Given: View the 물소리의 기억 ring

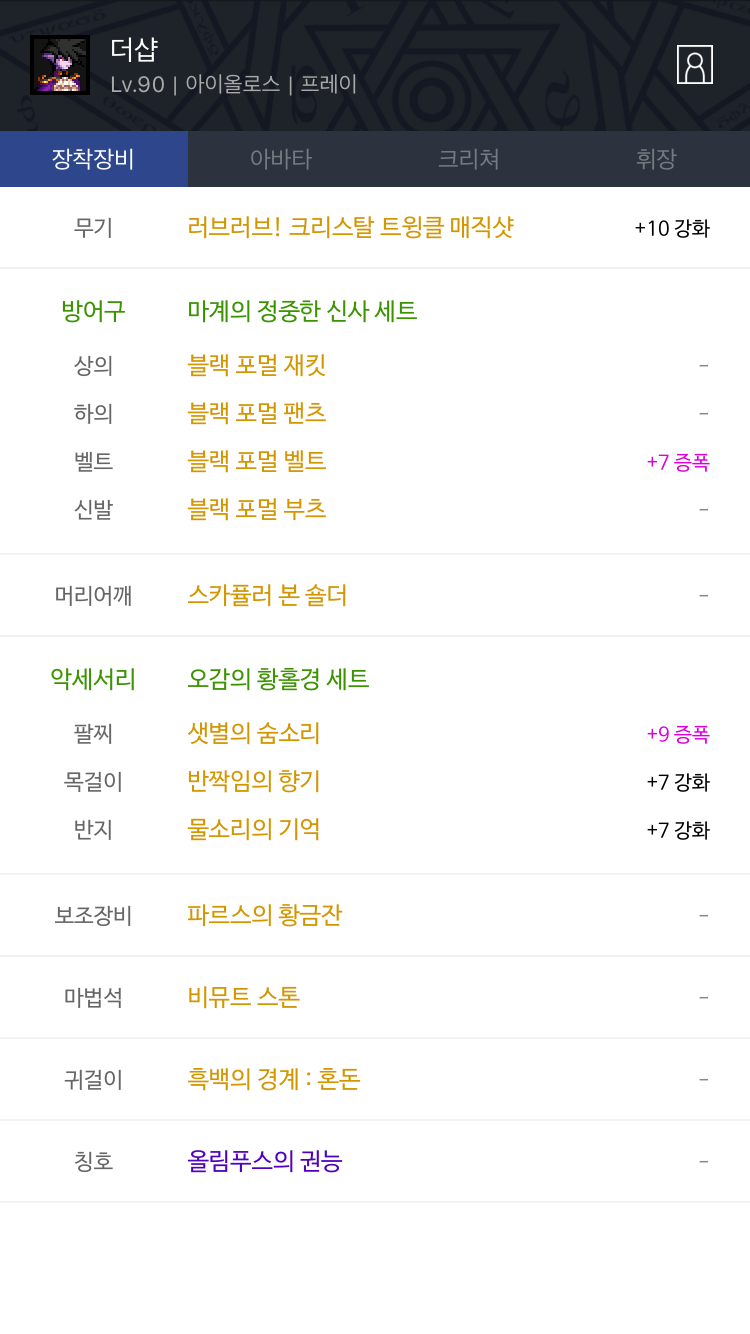Looking at the screenshot, I should tap(254, 830).
